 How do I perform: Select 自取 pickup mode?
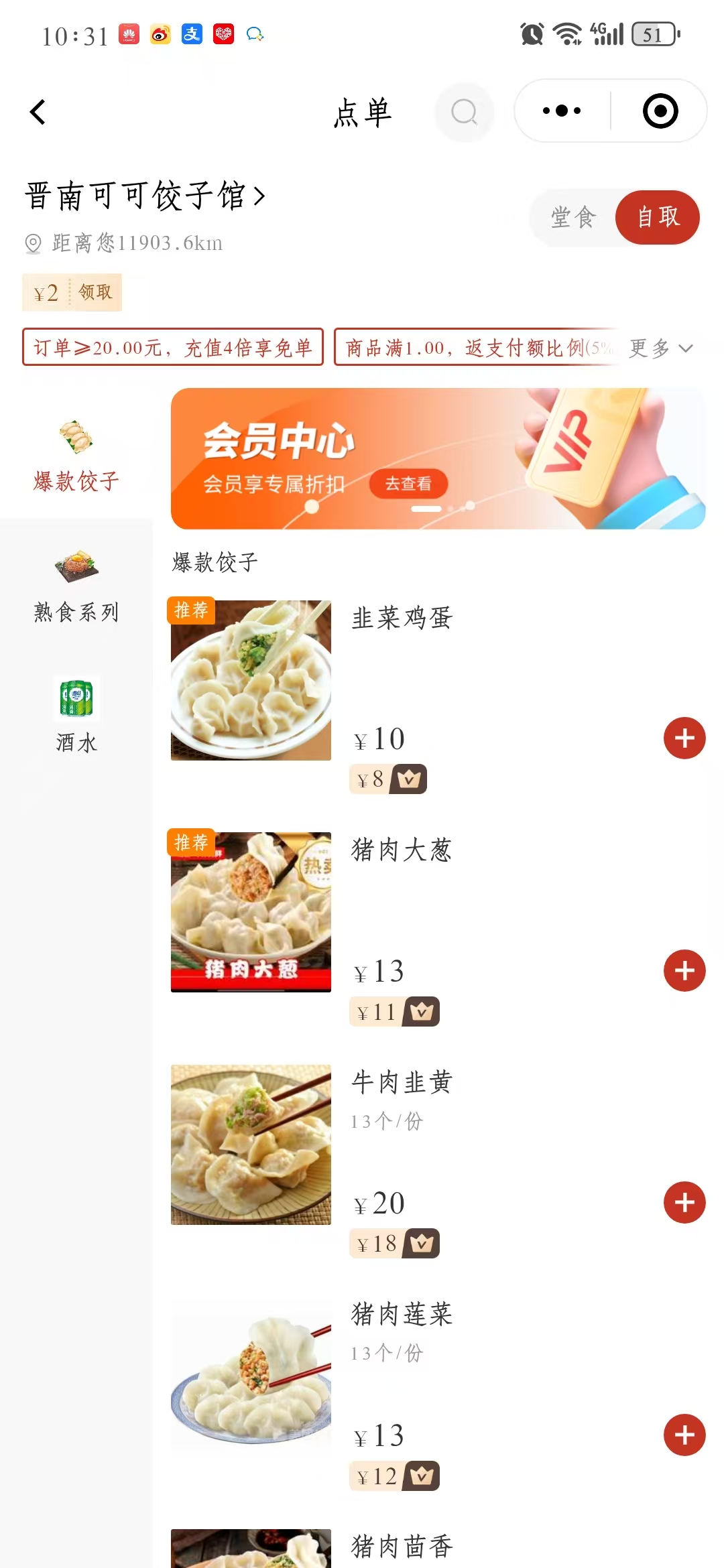658,217
